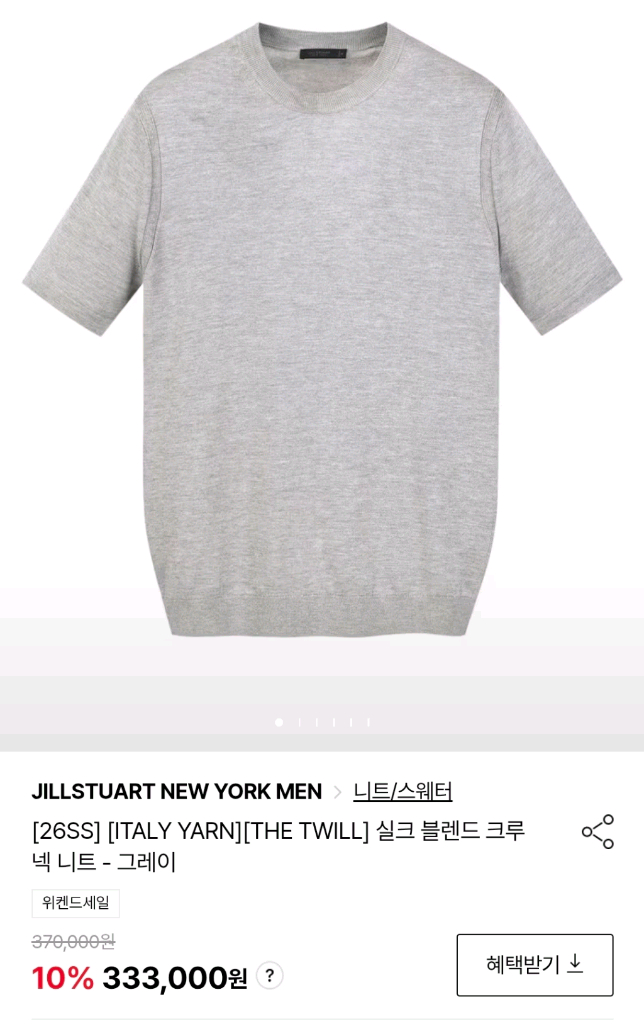Tap the 혜택받기 download button
The image size is (644, 1024).
[x=534, y=964]
